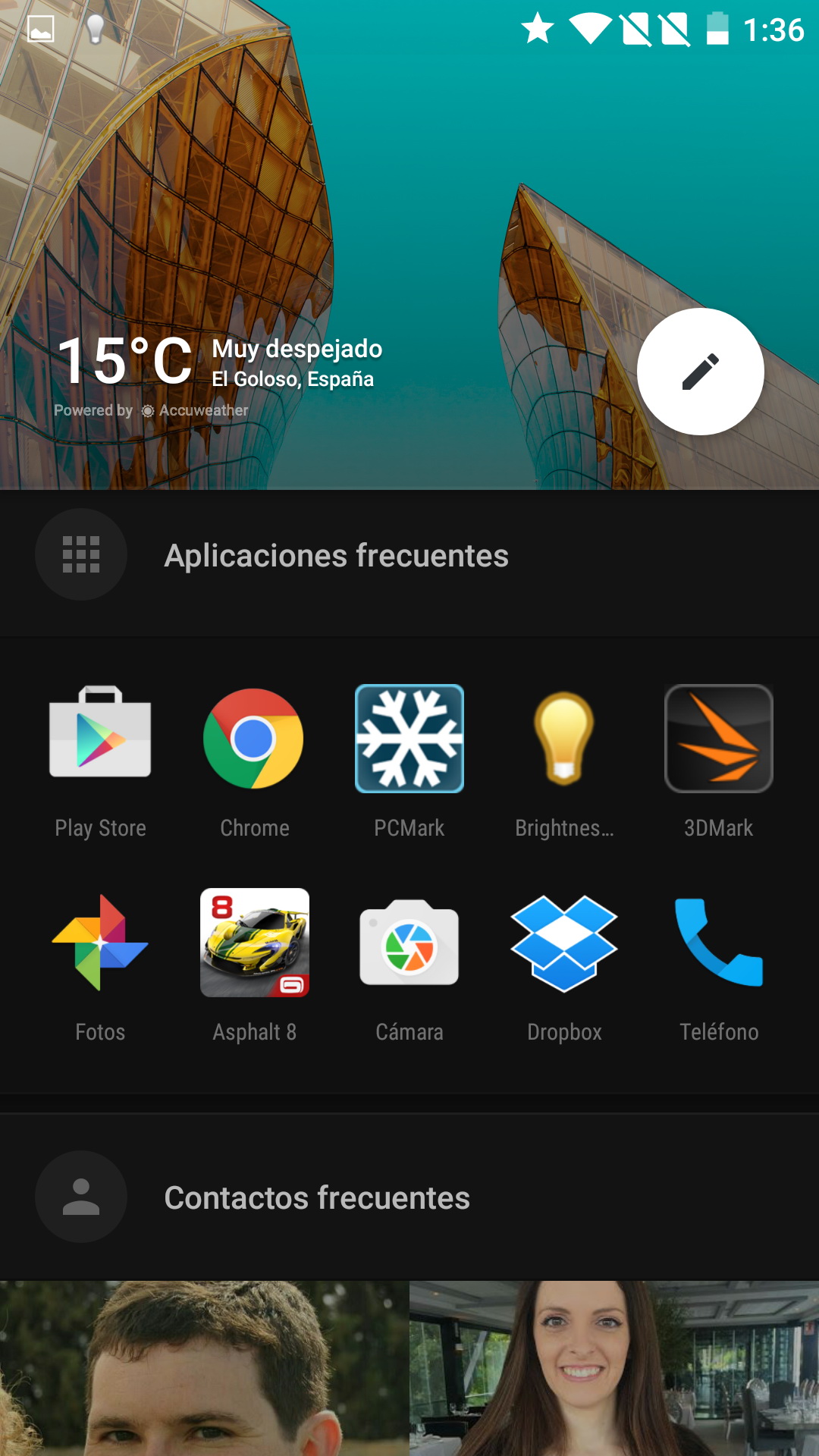The height and width of the screenshot is (1456, 819).
Task: Tap the Aplicaciones frecuentes grid icon
Action: point(81,554)
